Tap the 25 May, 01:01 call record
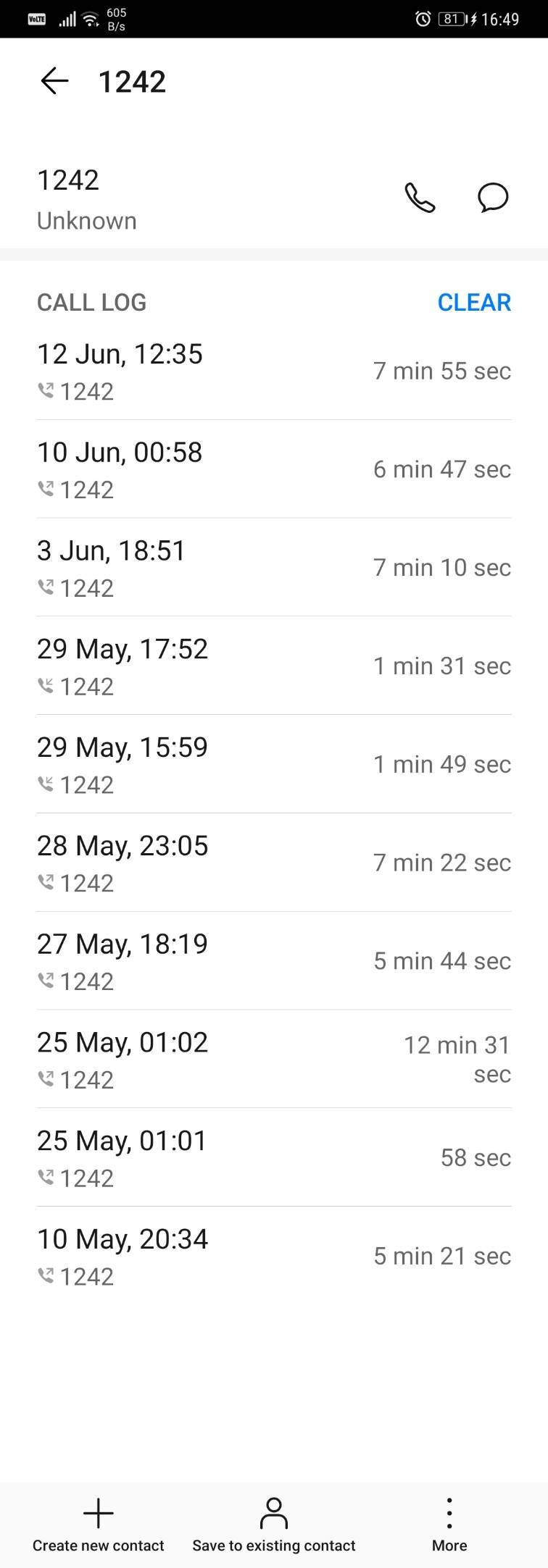Screen dimensions: 548x1568 [x=274, y=1158]
